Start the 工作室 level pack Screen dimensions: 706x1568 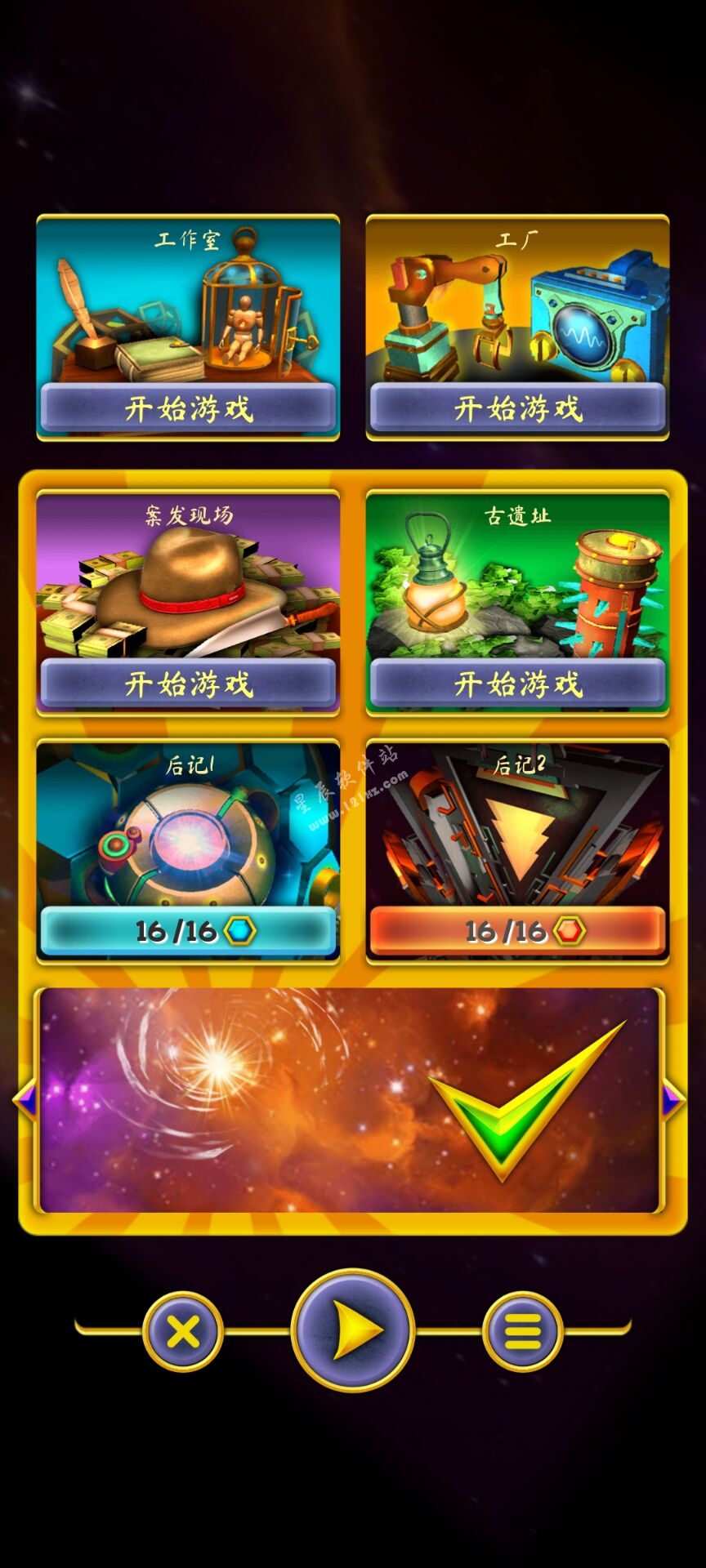(188, 408)
